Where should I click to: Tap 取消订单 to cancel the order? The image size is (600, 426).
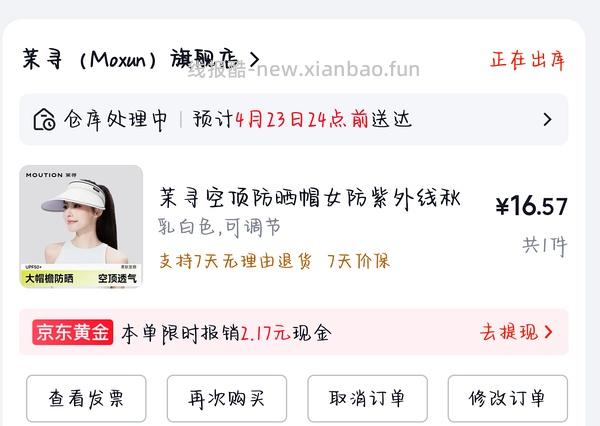pos(367,398)
